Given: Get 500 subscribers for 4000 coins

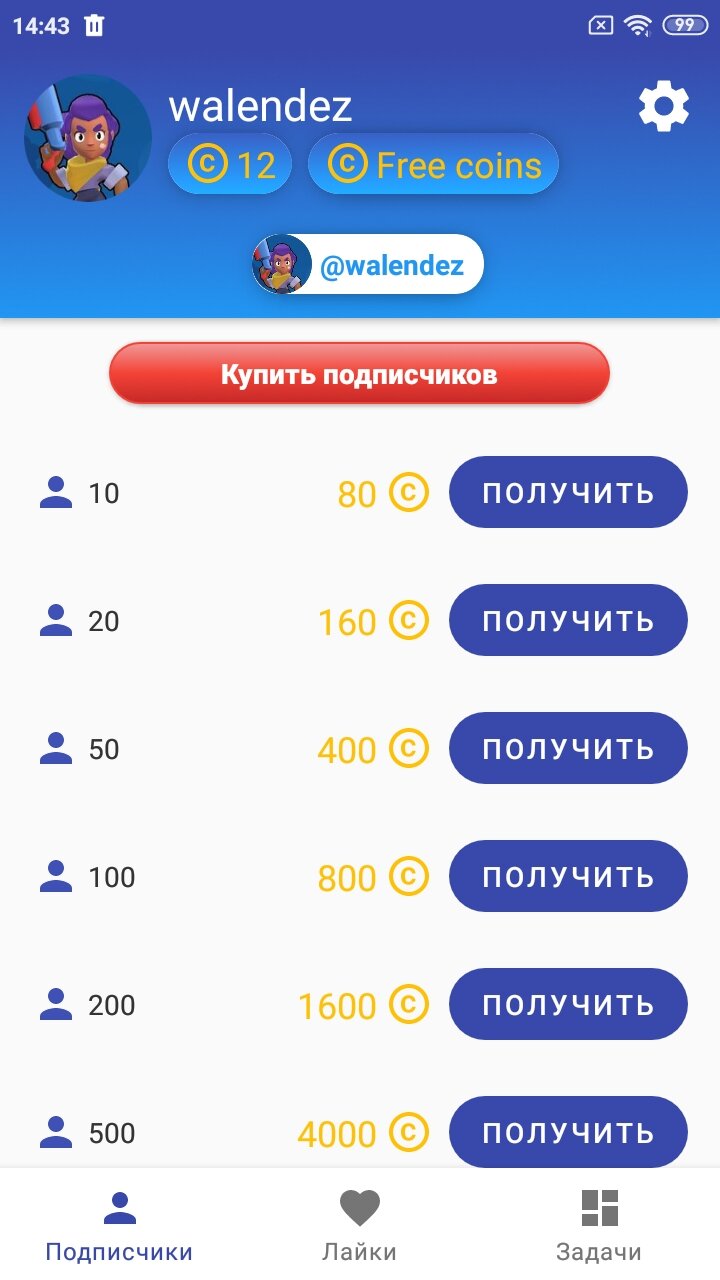Looking at the screenshot, I should pyautogui.click(x=568, y=1132).
